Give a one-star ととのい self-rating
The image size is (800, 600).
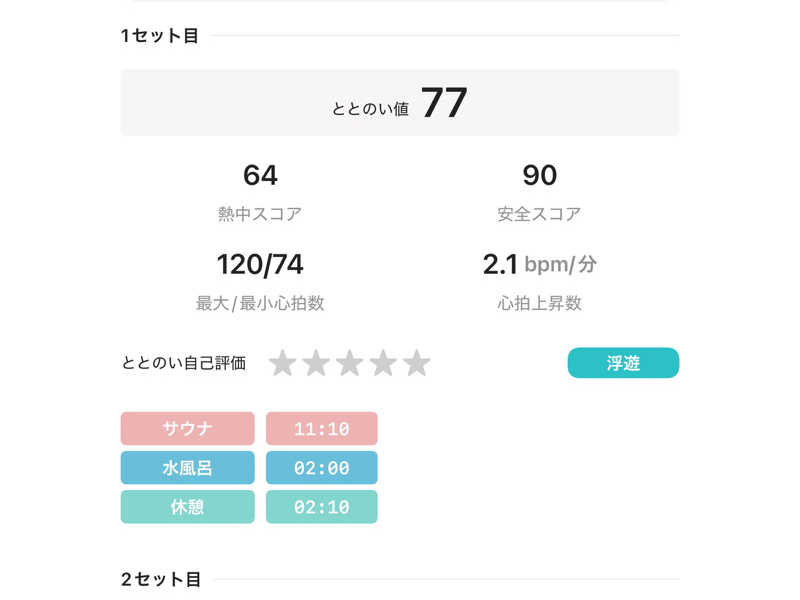pyautogui.click(x=283, y=363)
